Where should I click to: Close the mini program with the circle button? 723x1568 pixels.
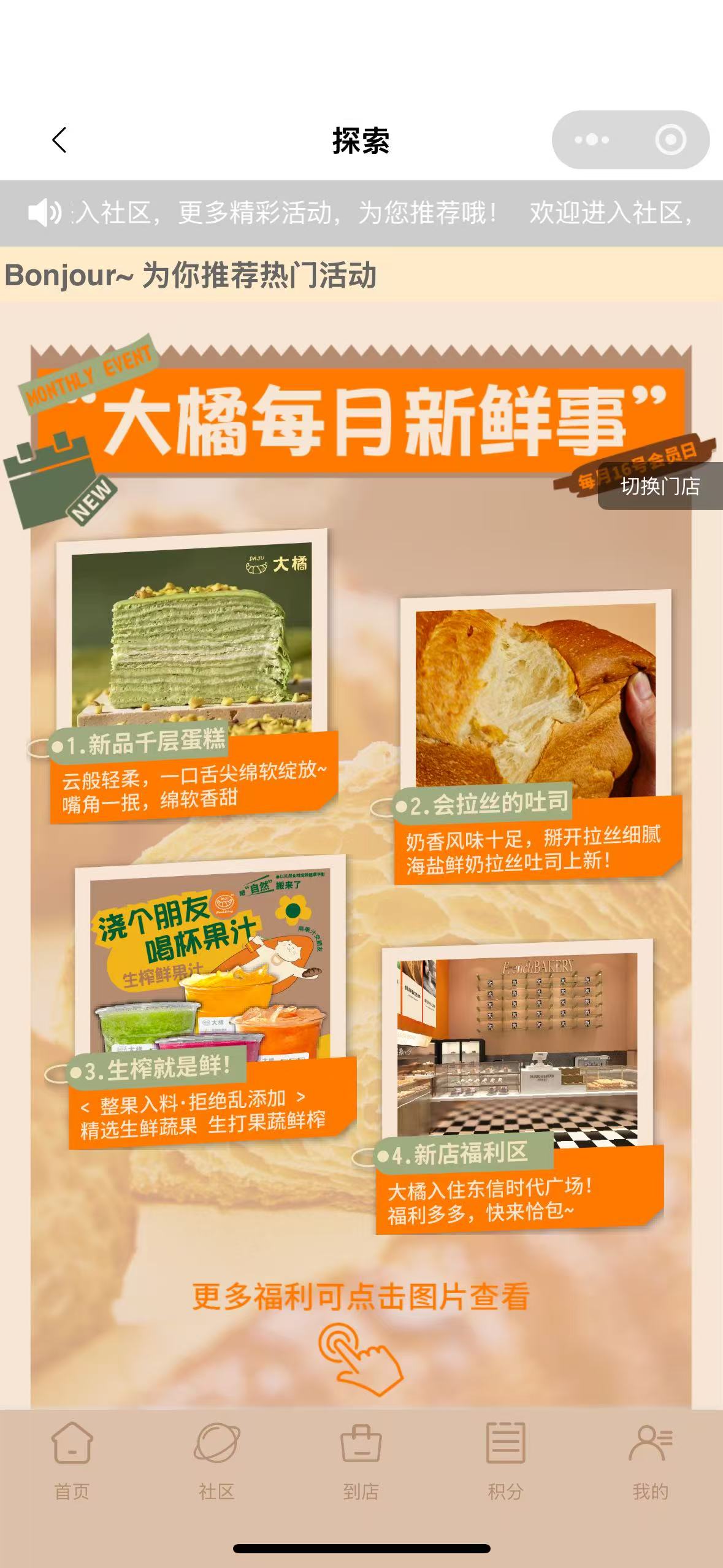tap(670, 140)
